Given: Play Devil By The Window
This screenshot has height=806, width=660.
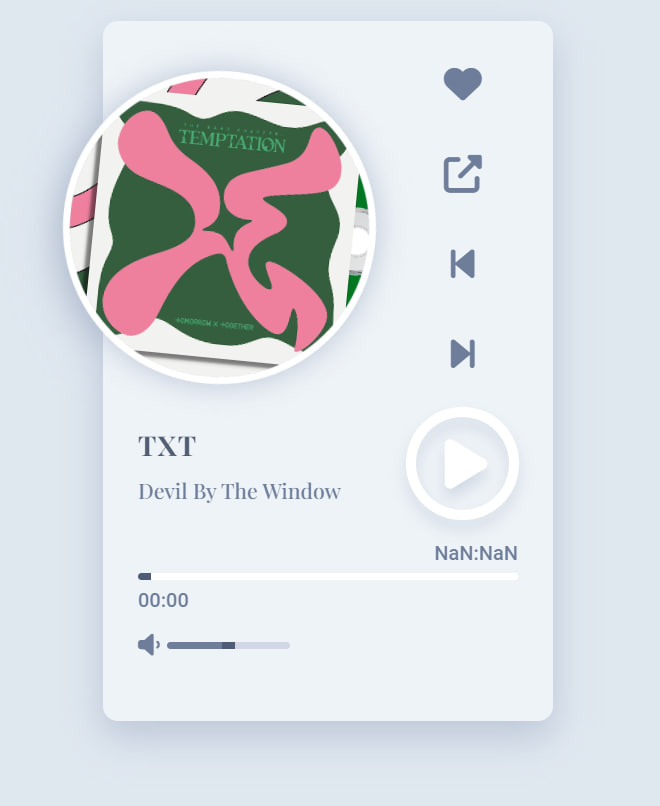Looking at the screenshot, I should (x=462, y=464).
